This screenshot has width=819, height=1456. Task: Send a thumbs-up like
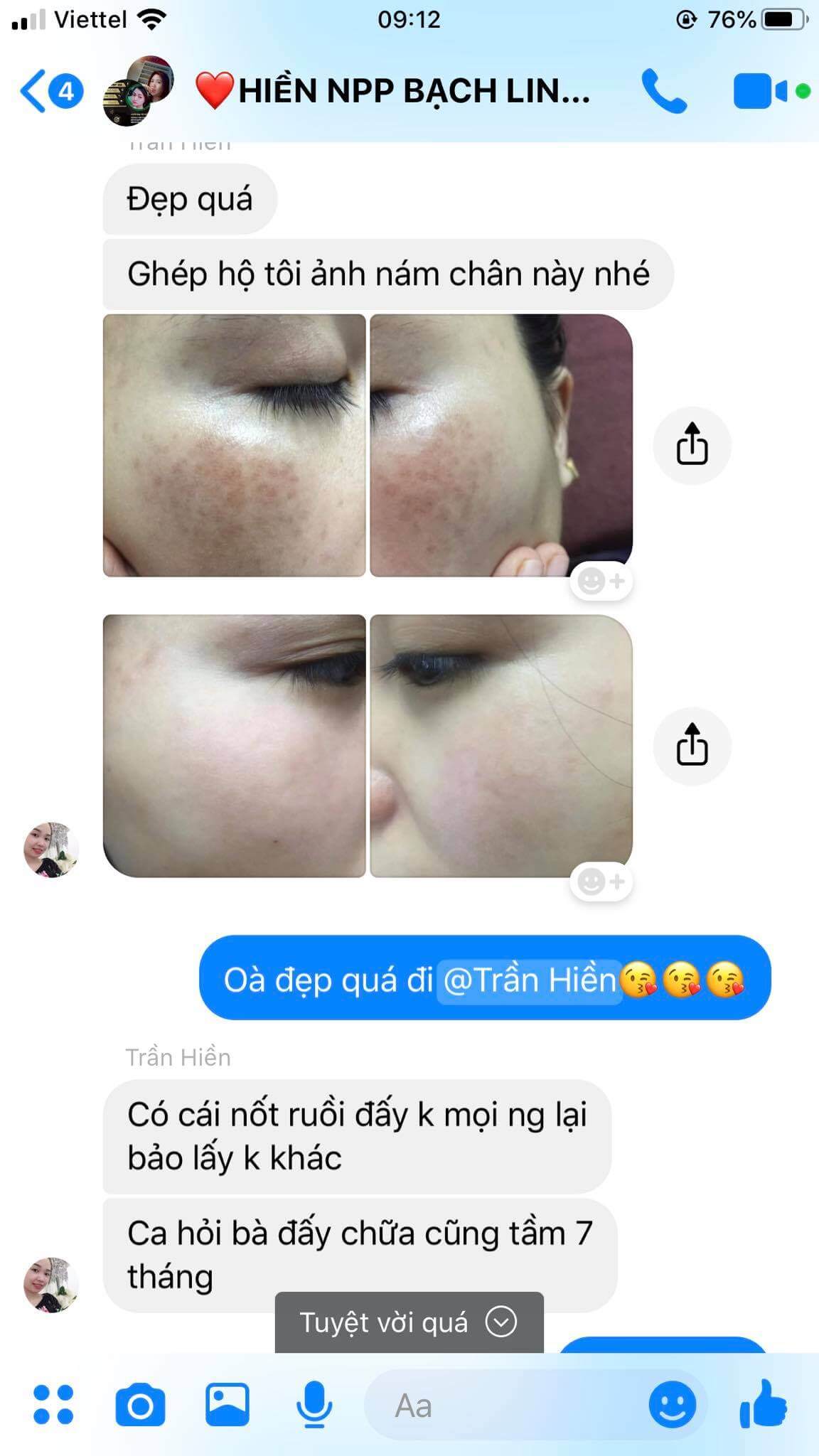(x=764, y=1403)
